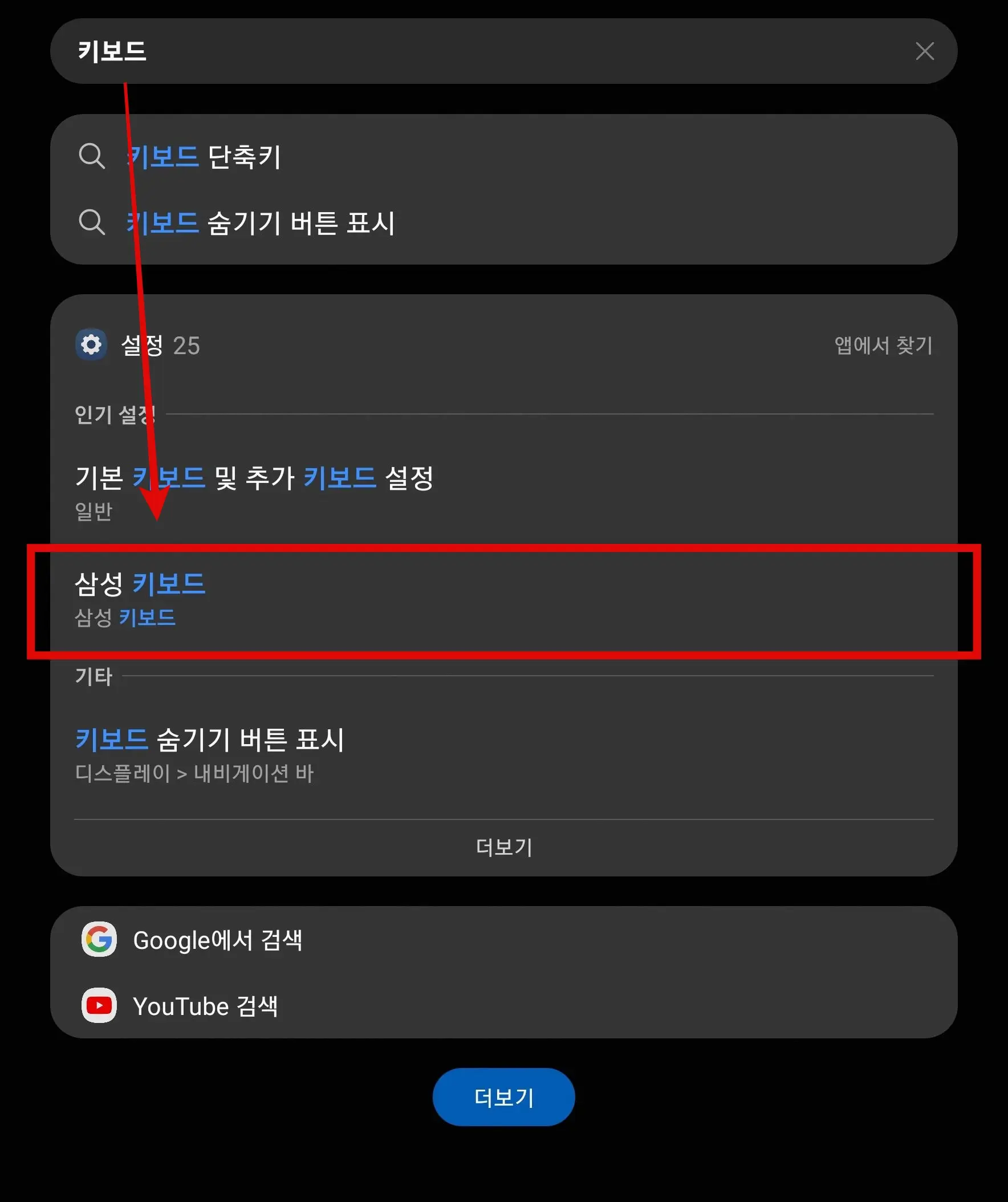Click the magnifier icon beside 키보드 단축키
Viewport: 1008px width, 1202px height.
pyautogui.click(x=92, y=155)
